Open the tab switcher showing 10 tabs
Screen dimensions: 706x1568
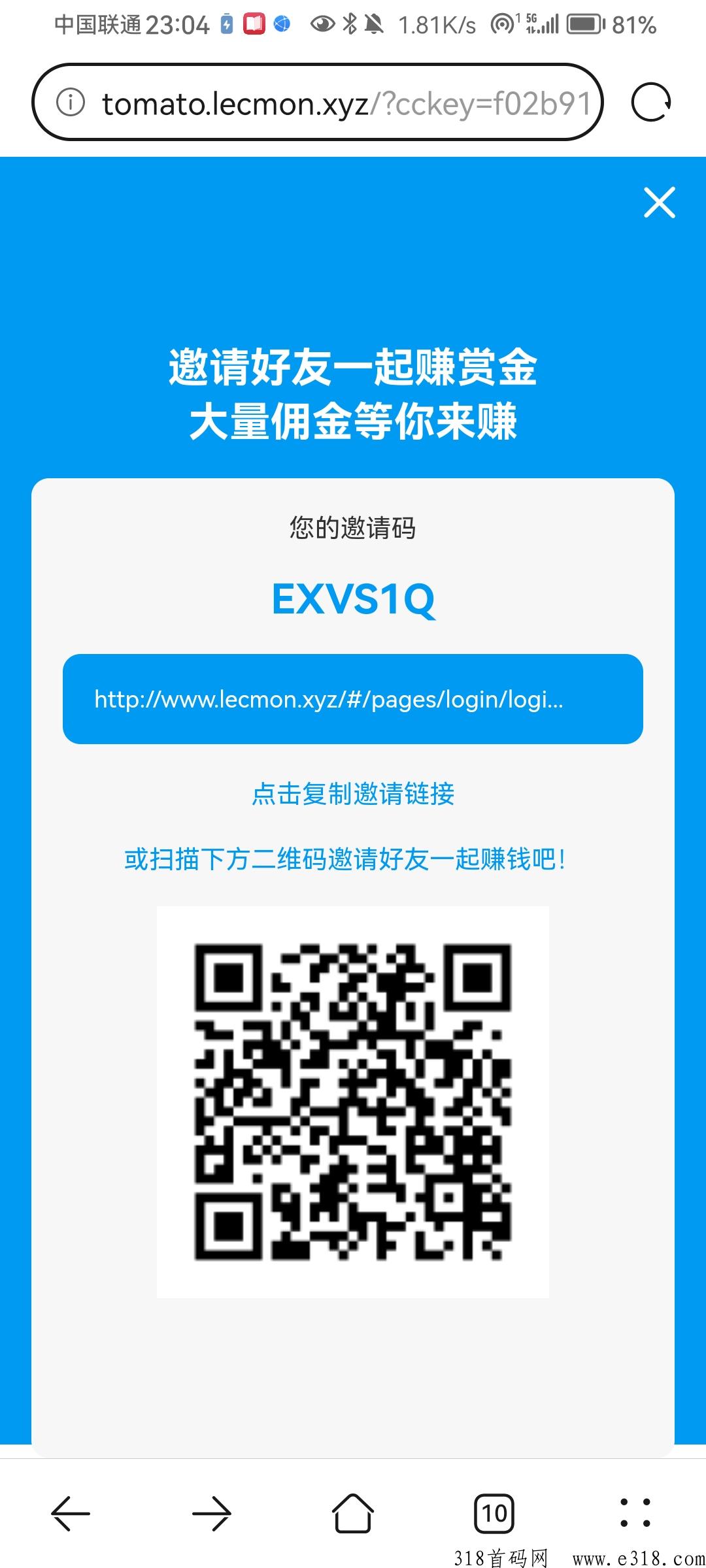pyautogui.click(x=494, y=1513)
